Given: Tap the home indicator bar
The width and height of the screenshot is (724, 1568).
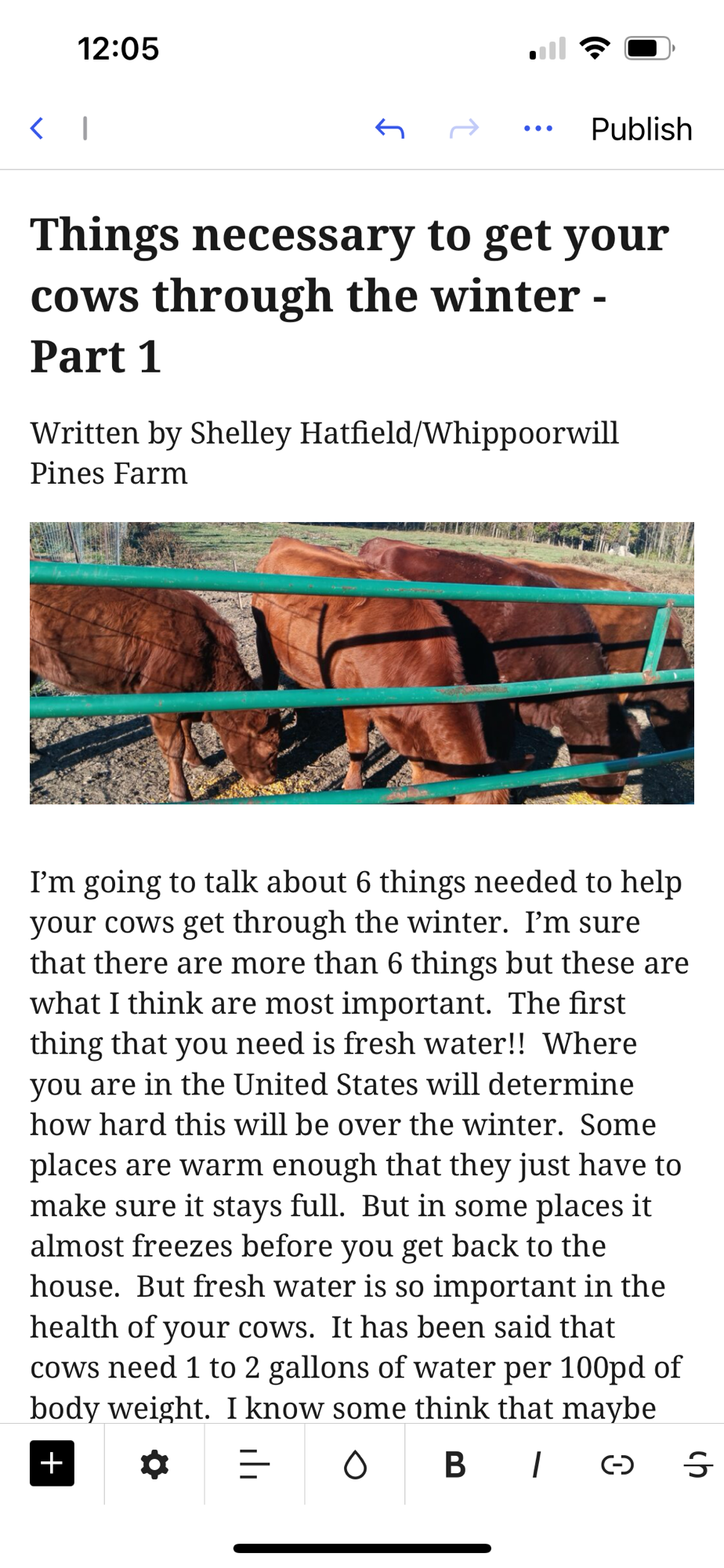Looking at the screenshot, I should (362, 1548).
